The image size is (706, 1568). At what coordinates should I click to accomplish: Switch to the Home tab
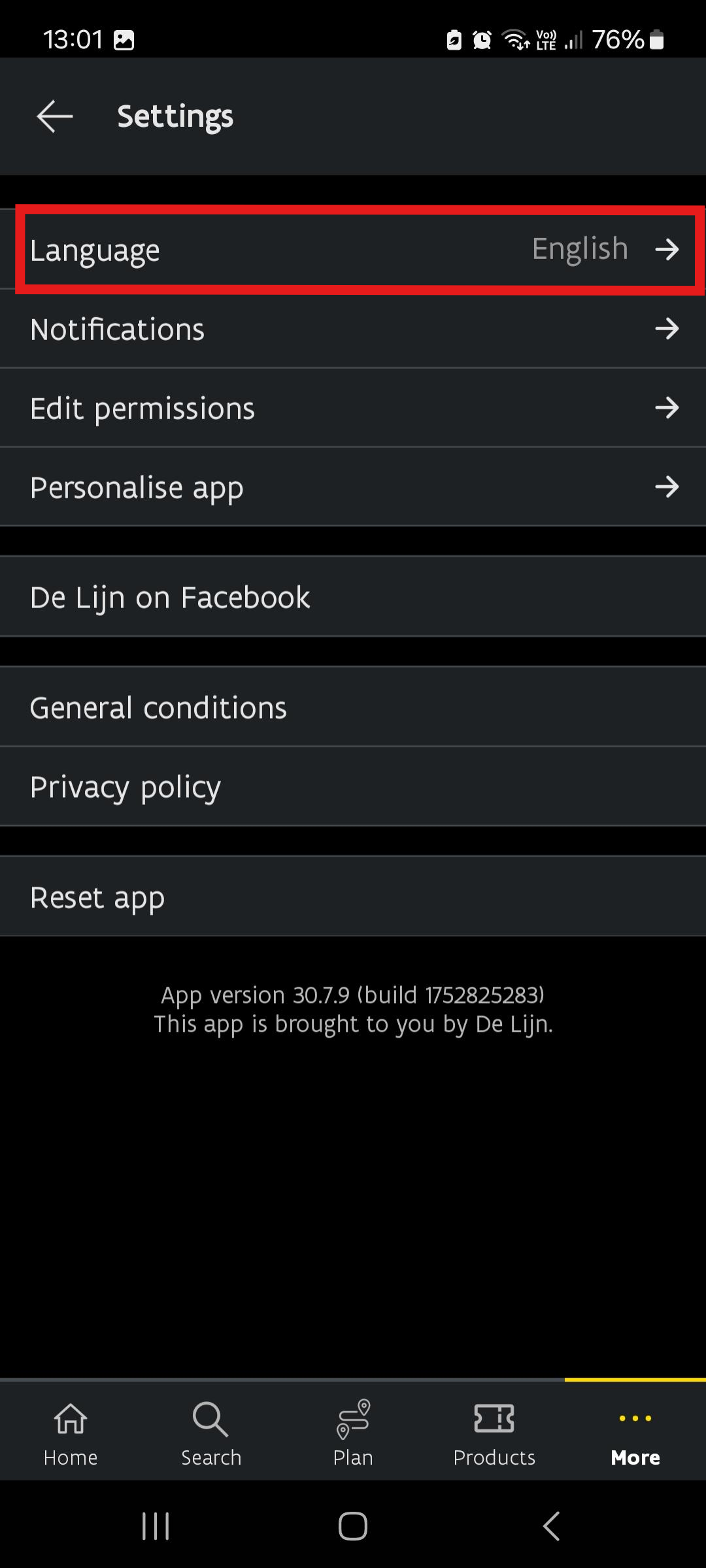[x=71, y=1432]
